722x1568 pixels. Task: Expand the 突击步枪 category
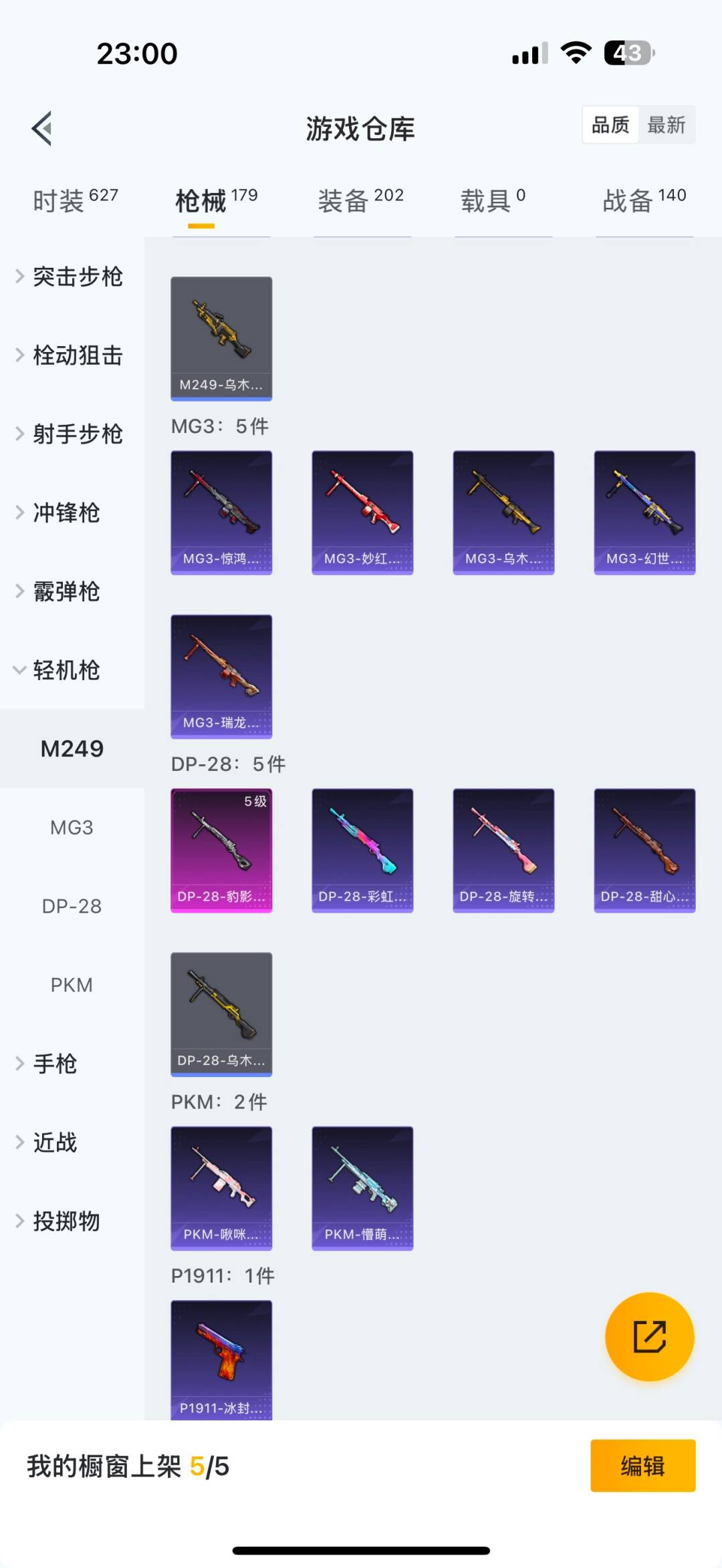click(x=77, y=277)
